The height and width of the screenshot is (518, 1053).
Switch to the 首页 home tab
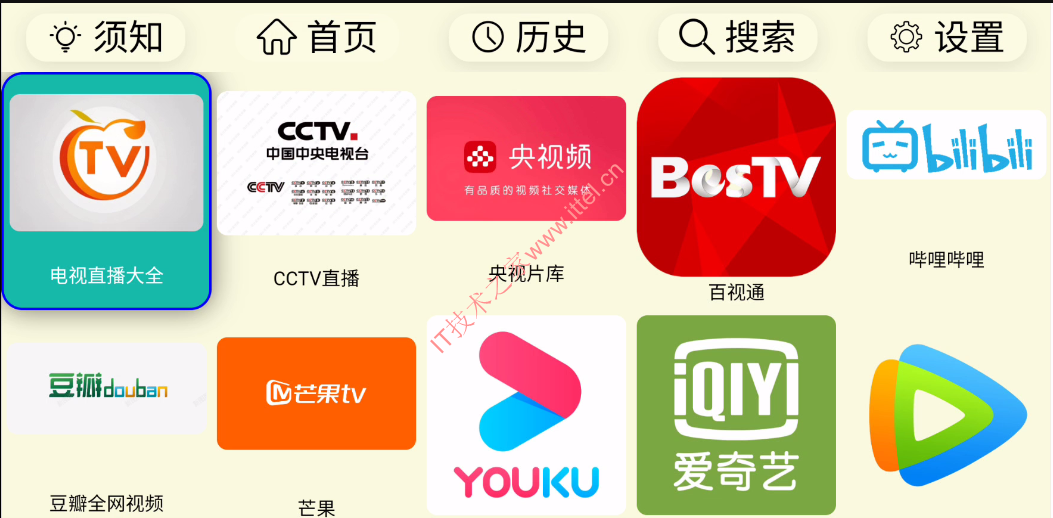[x=317, y=38]
